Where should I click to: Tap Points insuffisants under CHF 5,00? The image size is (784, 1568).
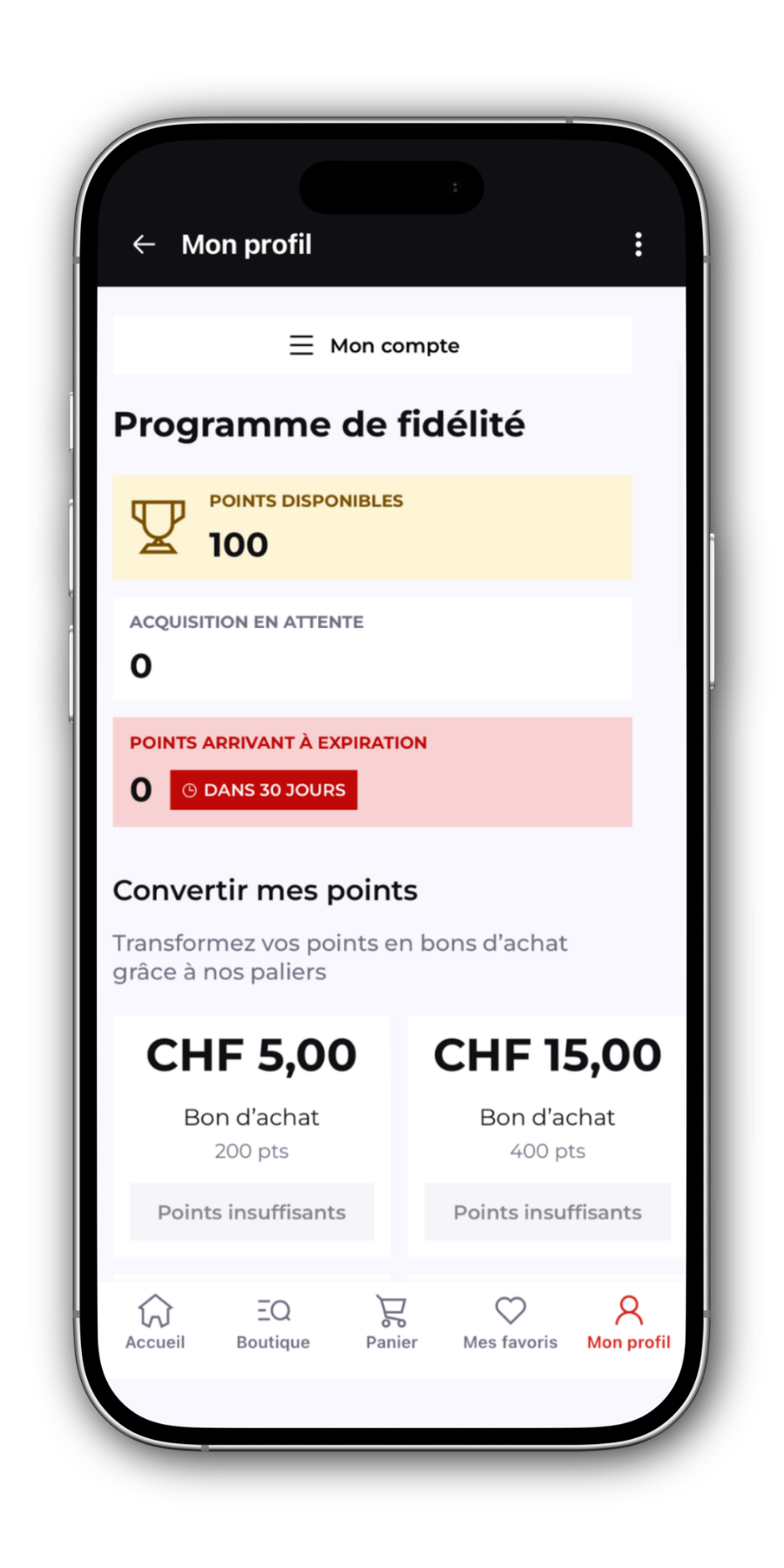[x=252, y=1212]
